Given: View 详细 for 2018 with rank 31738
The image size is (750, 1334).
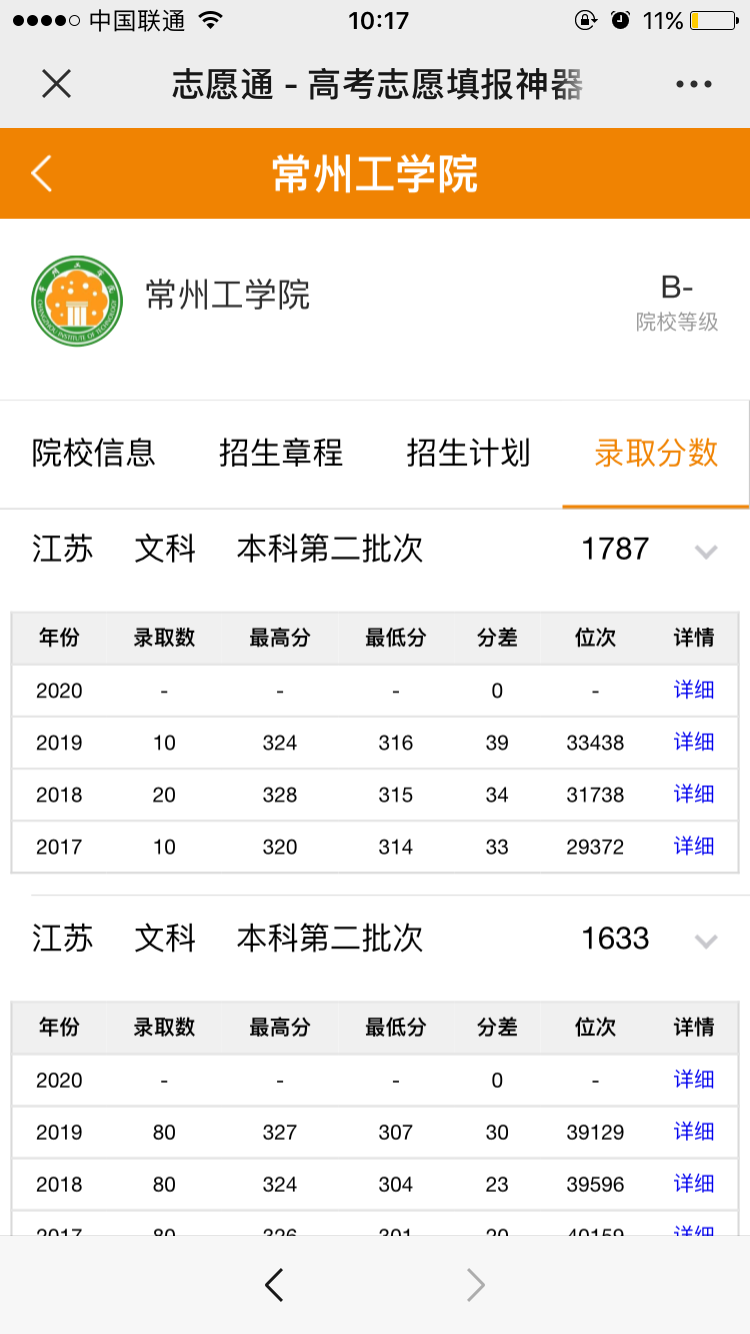Looking at the screenshot, I should click(693, 794).
